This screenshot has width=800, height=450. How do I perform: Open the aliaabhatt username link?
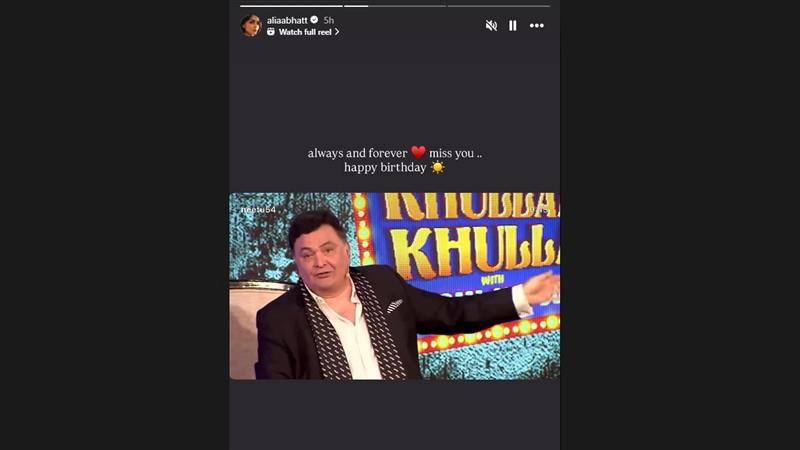tap(287, 19)
